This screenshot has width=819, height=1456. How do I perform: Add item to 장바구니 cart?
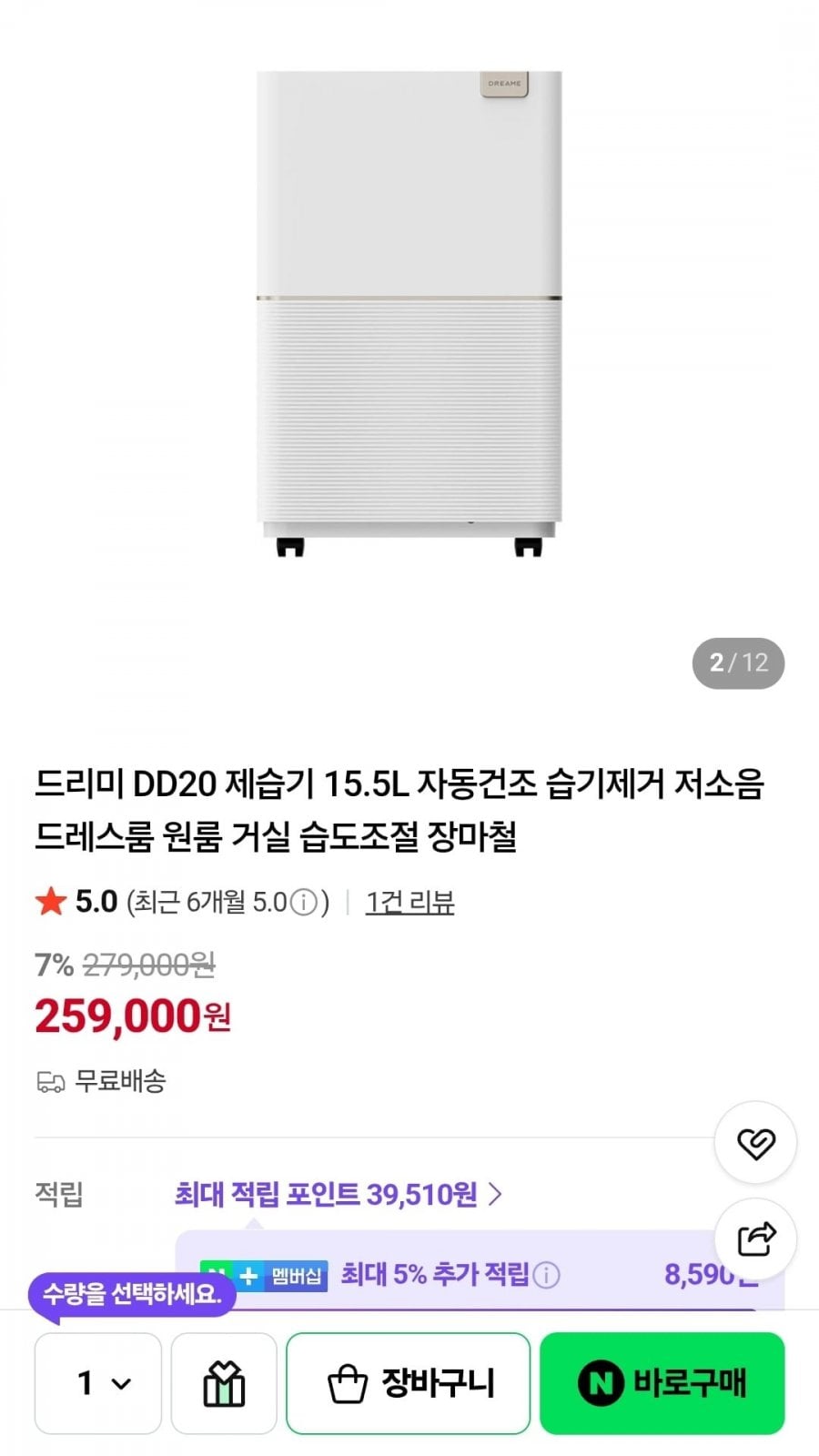(x=409, y=1383)
